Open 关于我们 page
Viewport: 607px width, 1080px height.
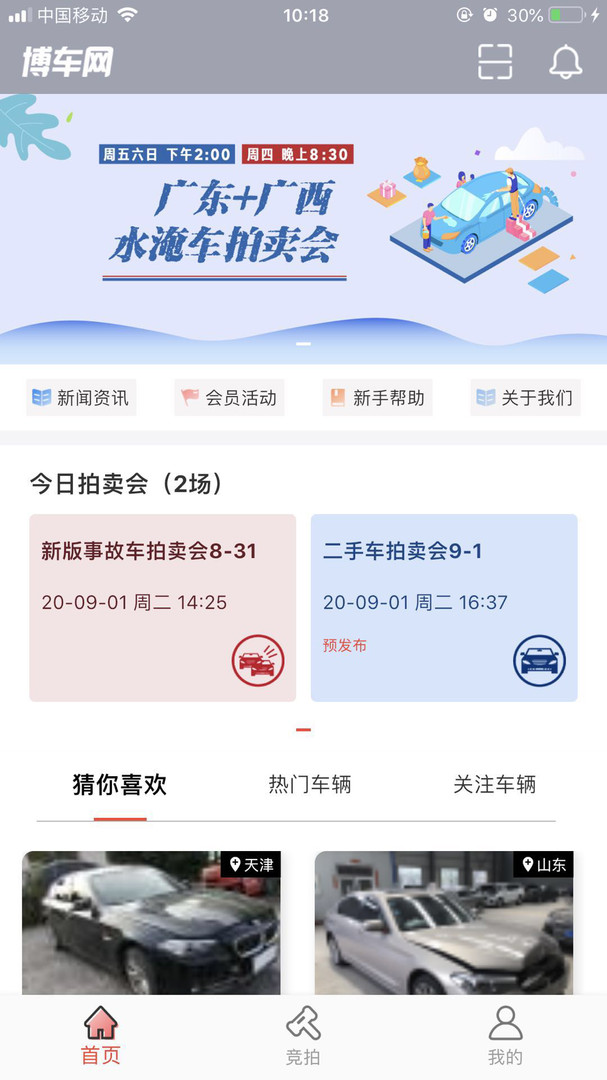[x=525, y=398]
